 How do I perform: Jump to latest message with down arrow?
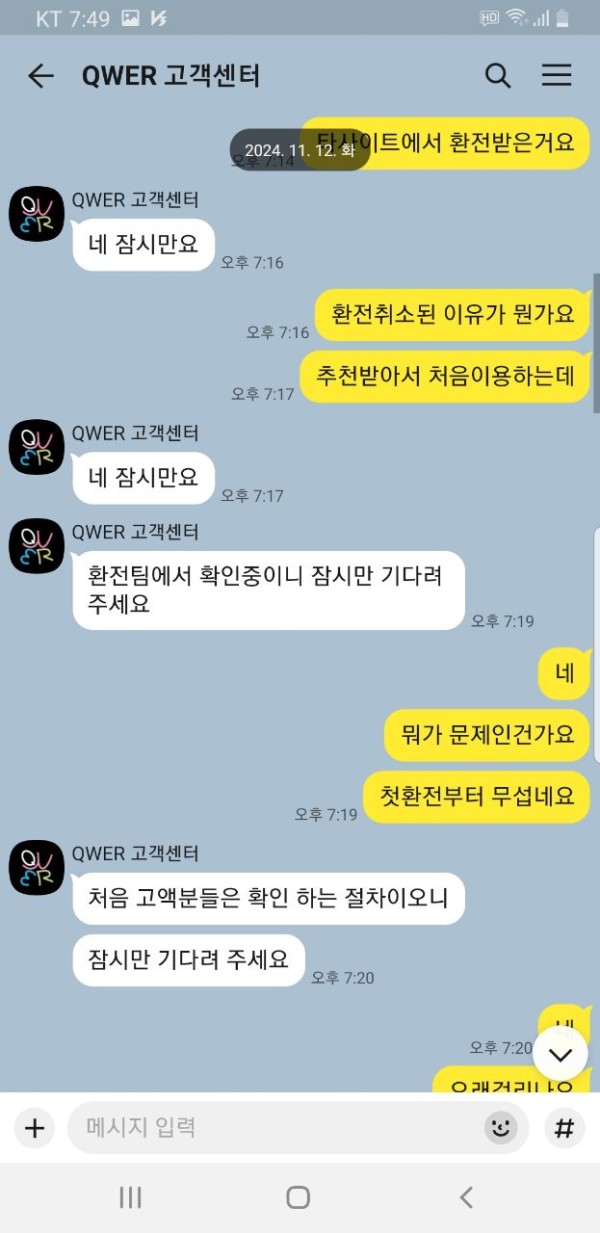[x=559, y=1054]
